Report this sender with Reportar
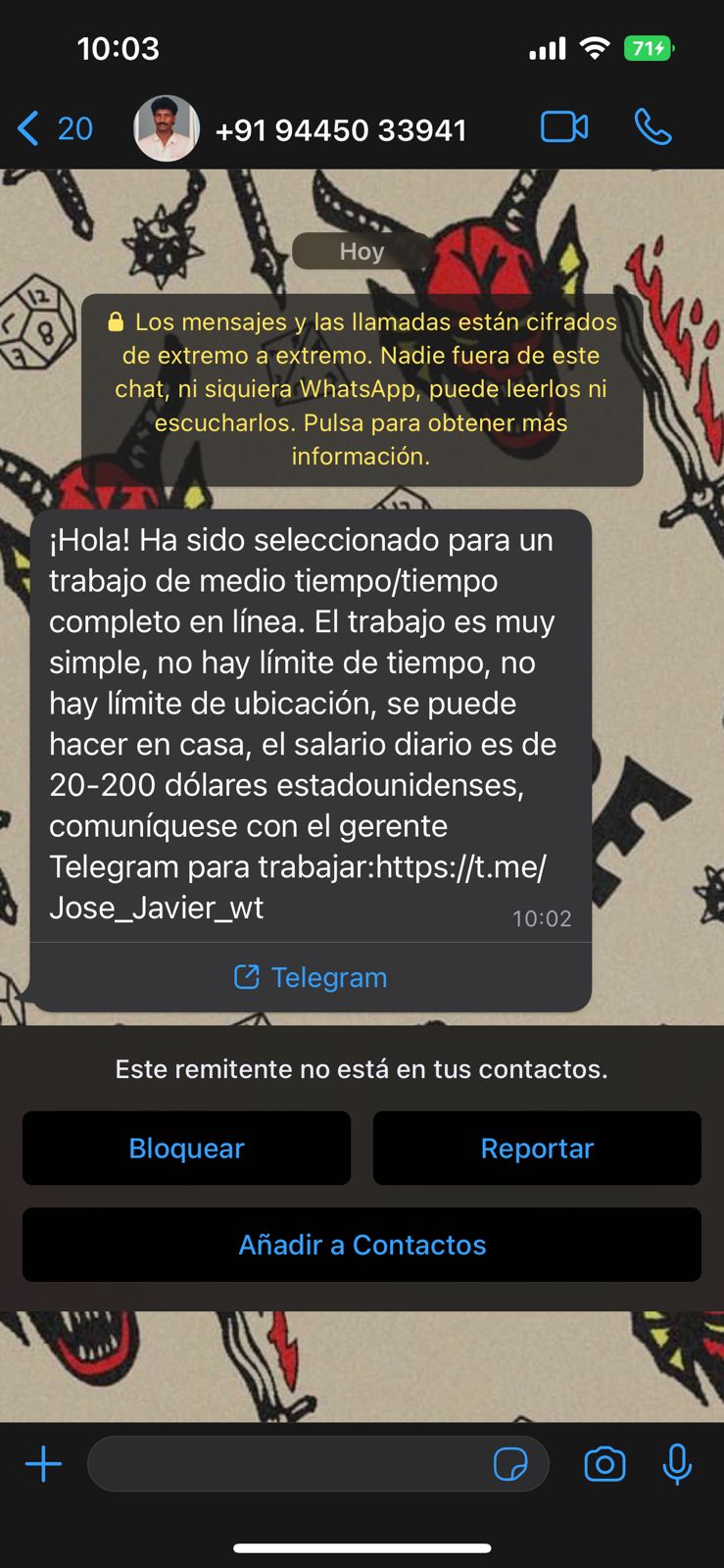724x1568 pixels. tap(537, 1148)
